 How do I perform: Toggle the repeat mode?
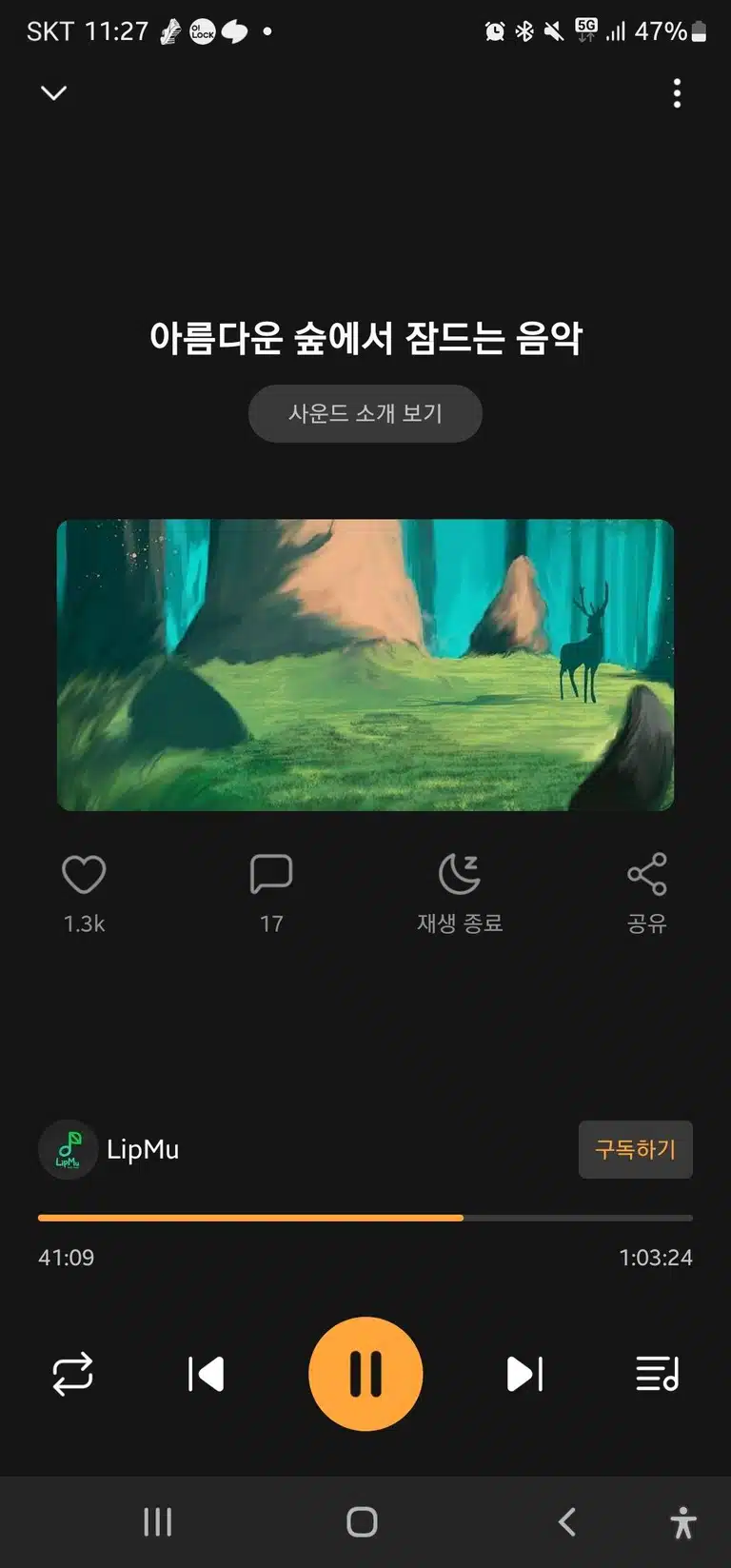(72, 1374)
